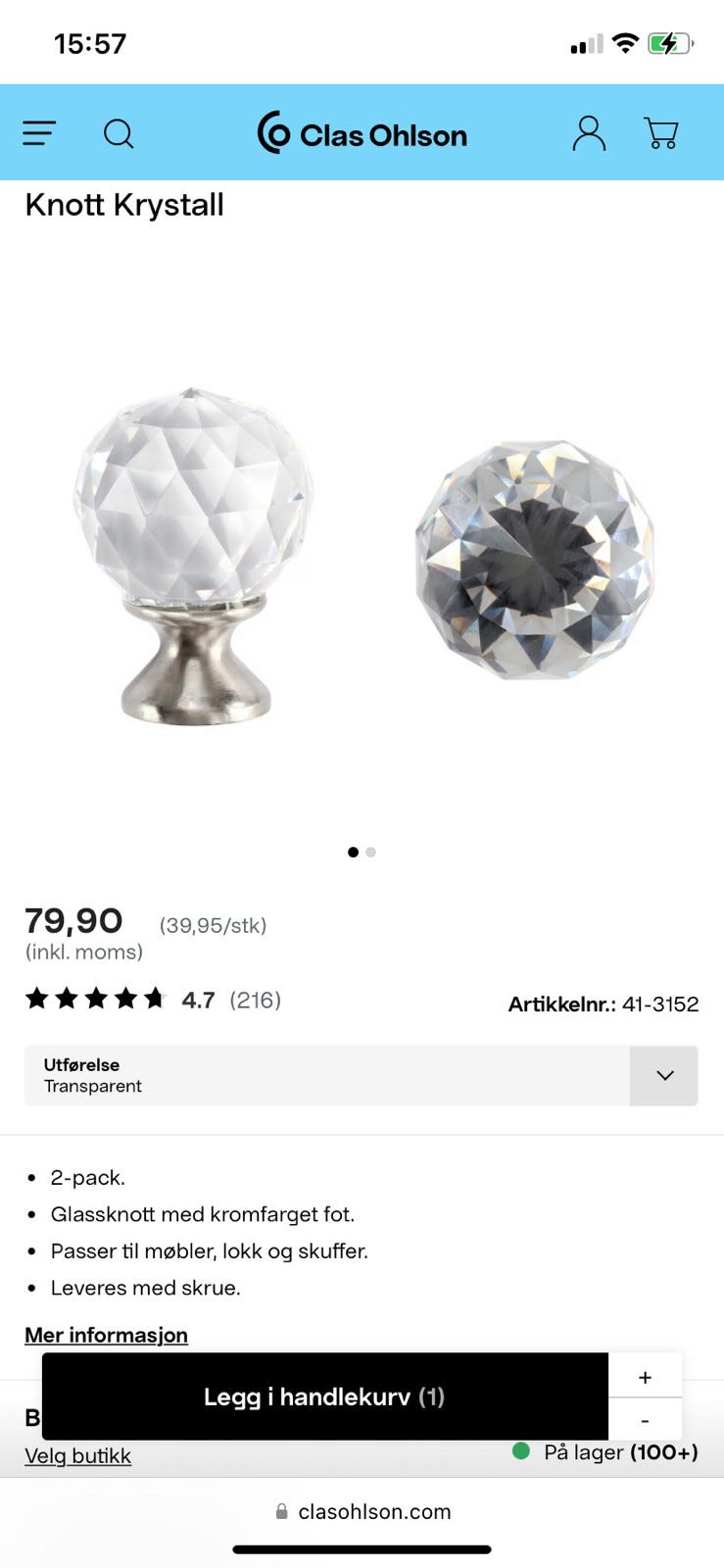Increase quantity with the plus stepper
Screen dimensions: 724x1568
645,1376
